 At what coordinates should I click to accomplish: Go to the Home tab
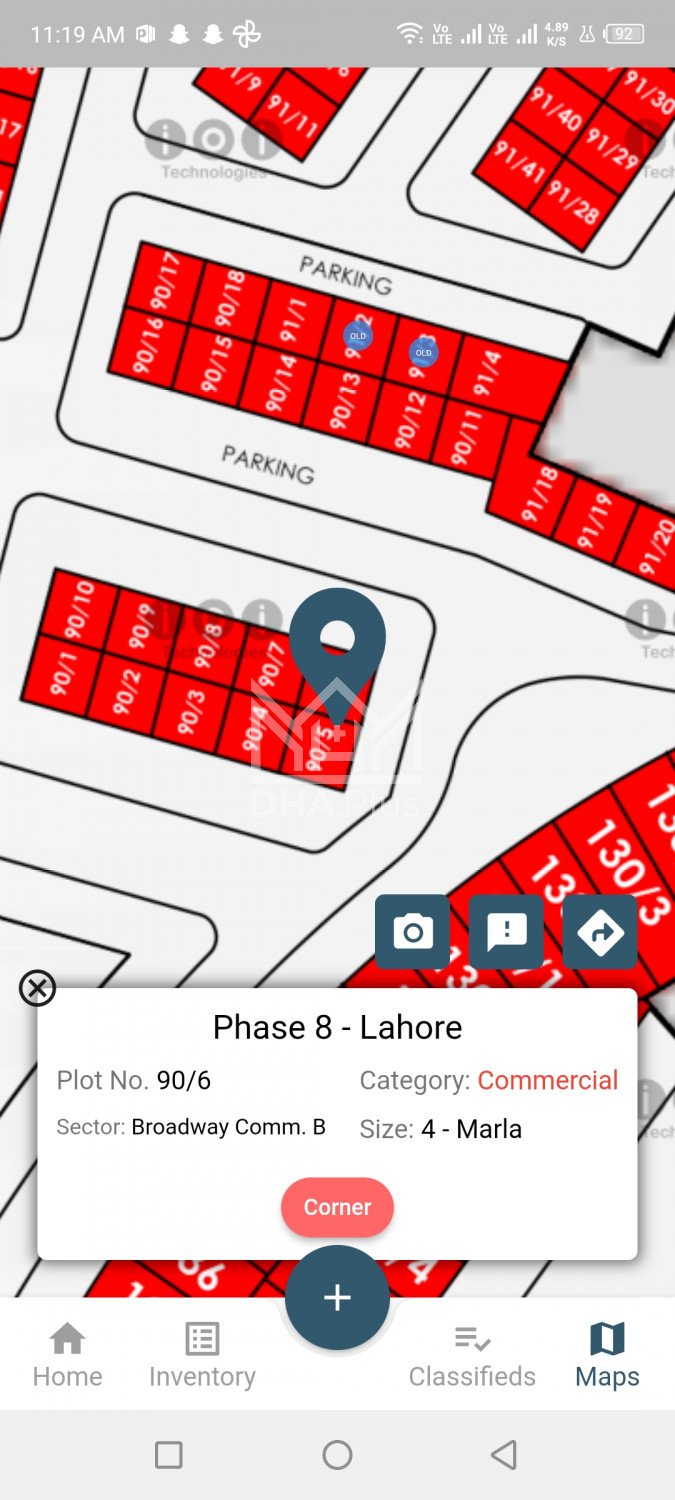(x=67, y=1354)
